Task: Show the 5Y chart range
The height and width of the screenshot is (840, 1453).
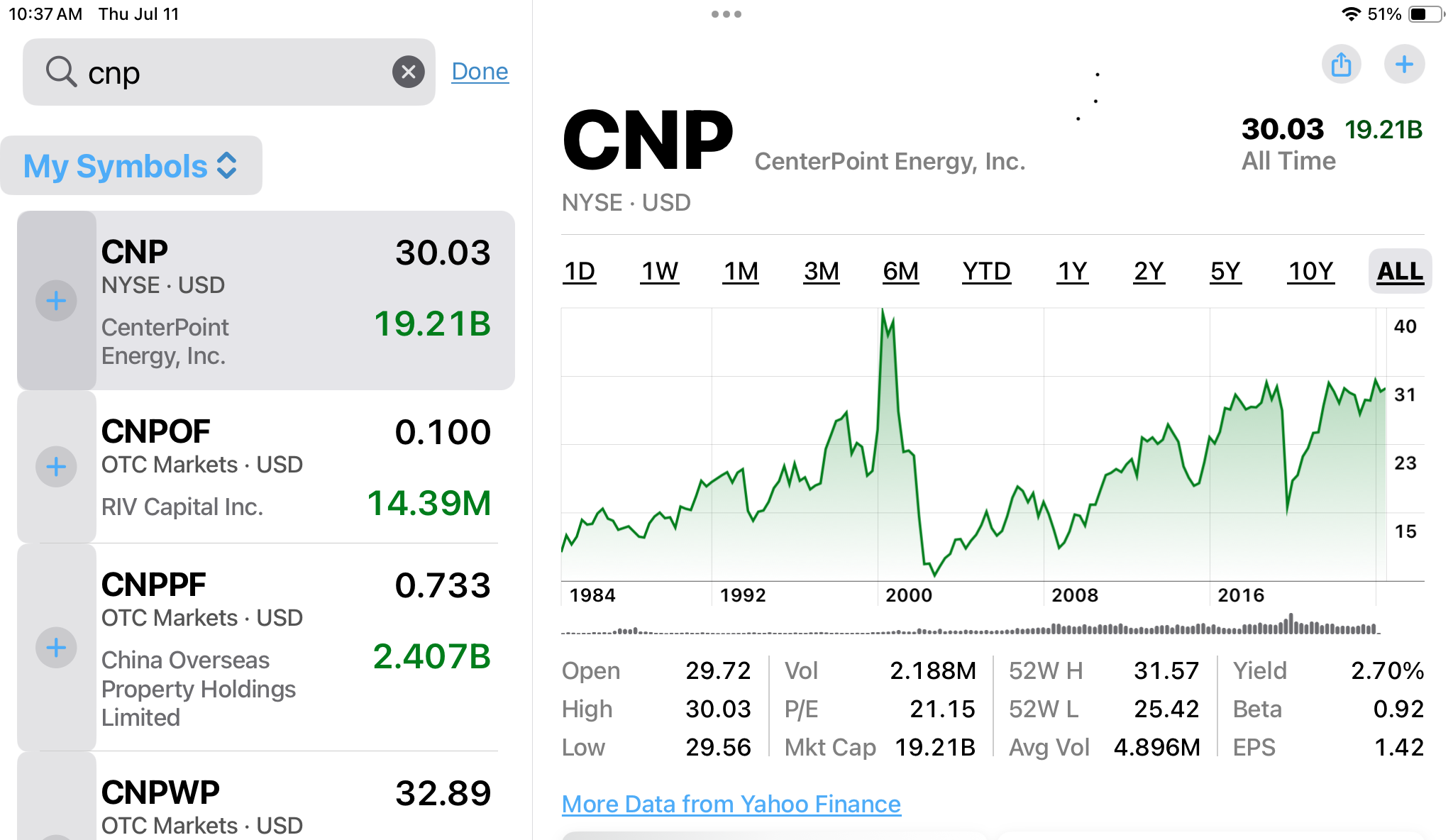Action: 1225,271
